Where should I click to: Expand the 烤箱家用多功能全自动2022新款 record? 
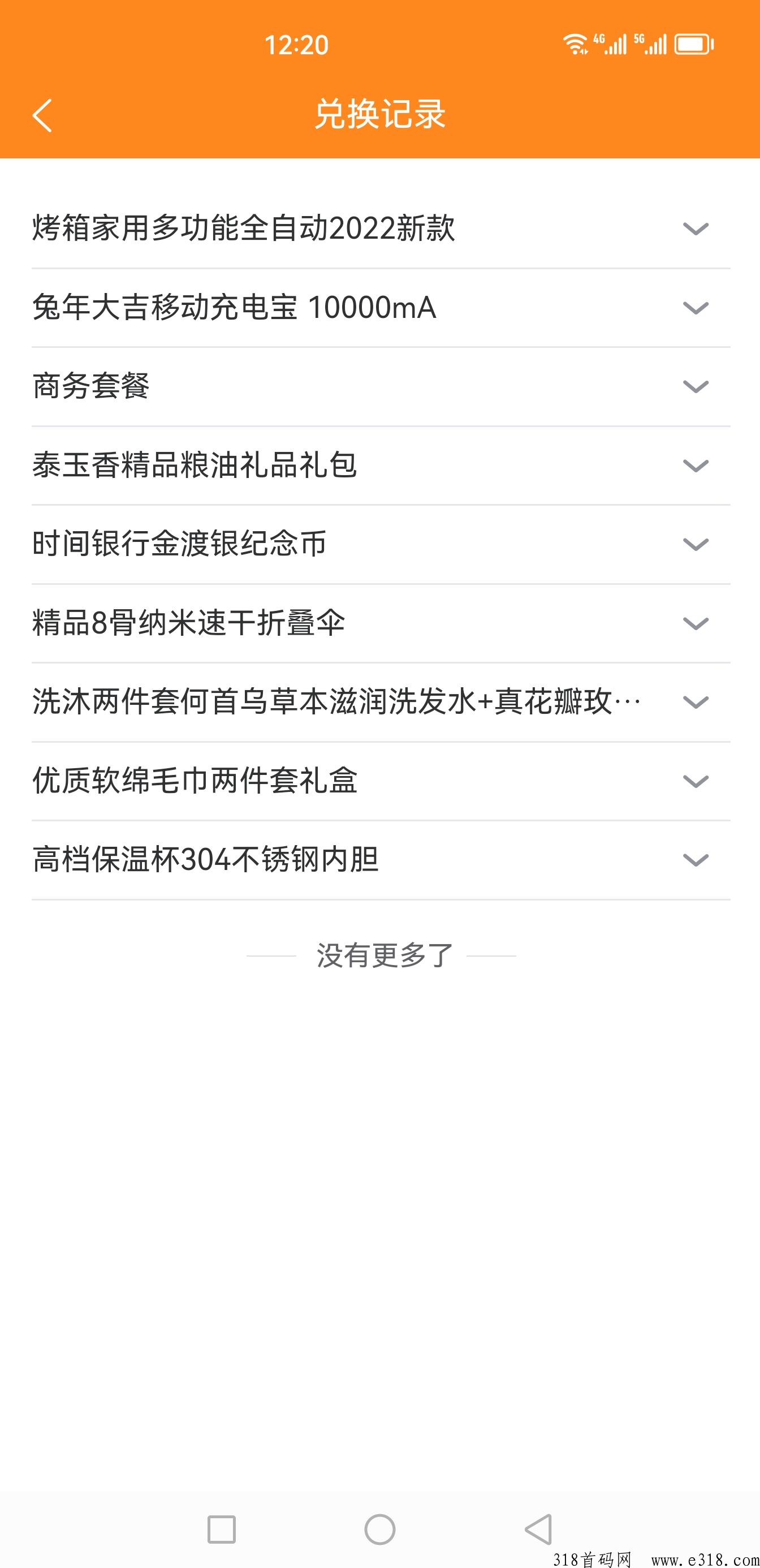click(381, 229)
